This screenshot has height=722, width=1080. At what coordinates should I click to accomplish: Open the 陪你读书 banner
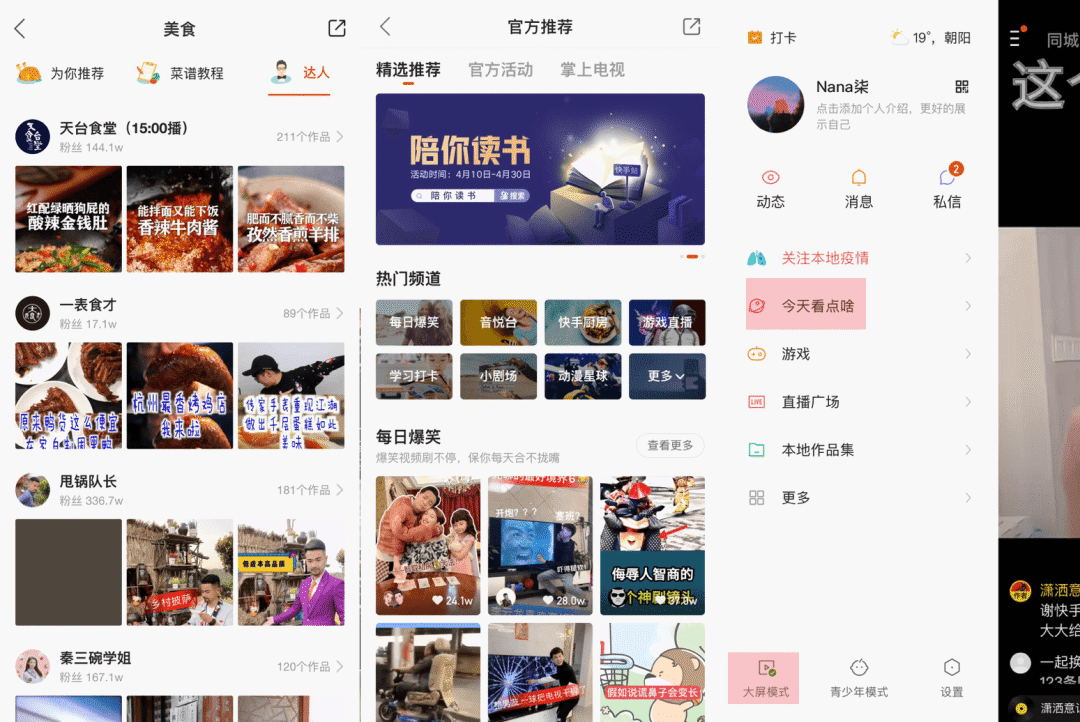pyautogui.click(x=540, y=169)
